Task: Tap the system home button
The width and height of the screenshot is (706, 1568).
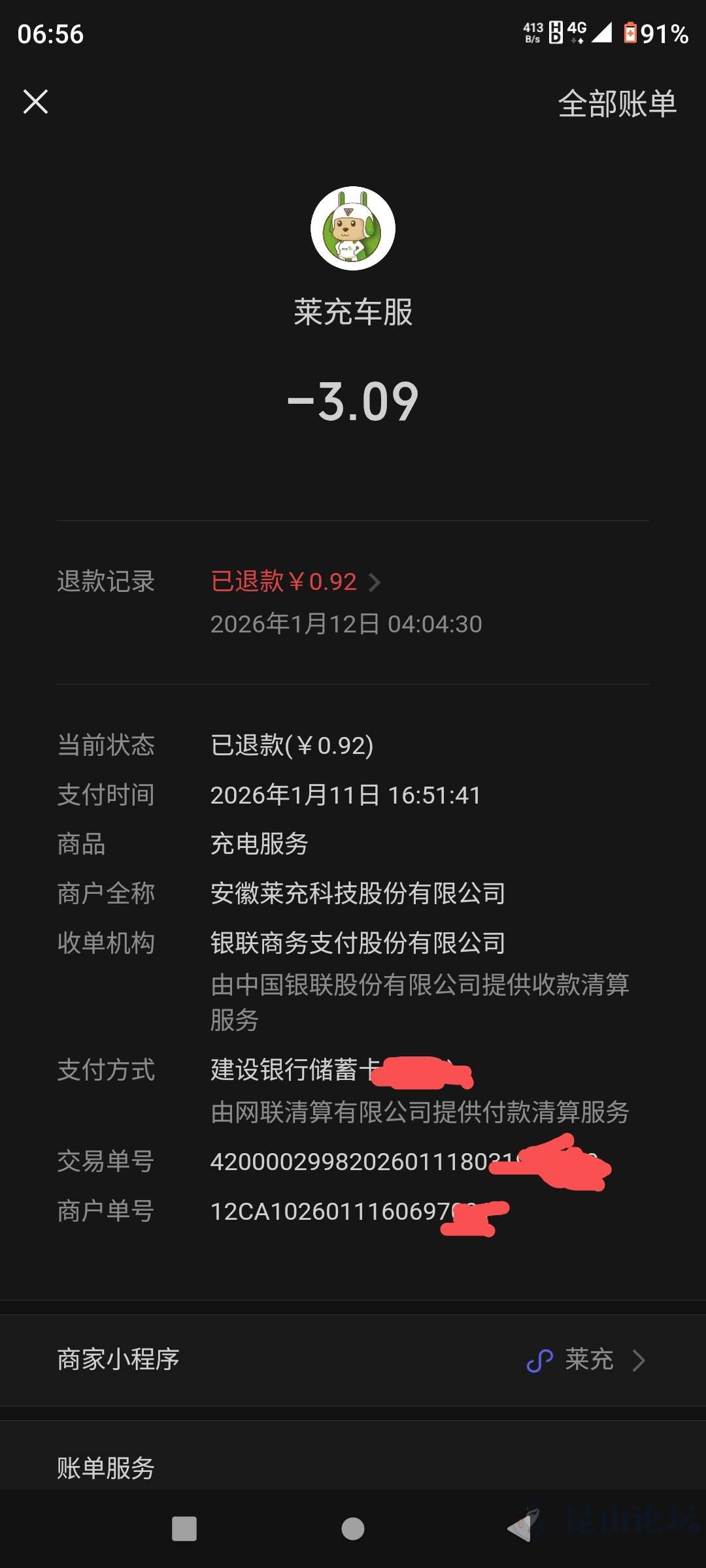Action: click(x=353, y=1529)
